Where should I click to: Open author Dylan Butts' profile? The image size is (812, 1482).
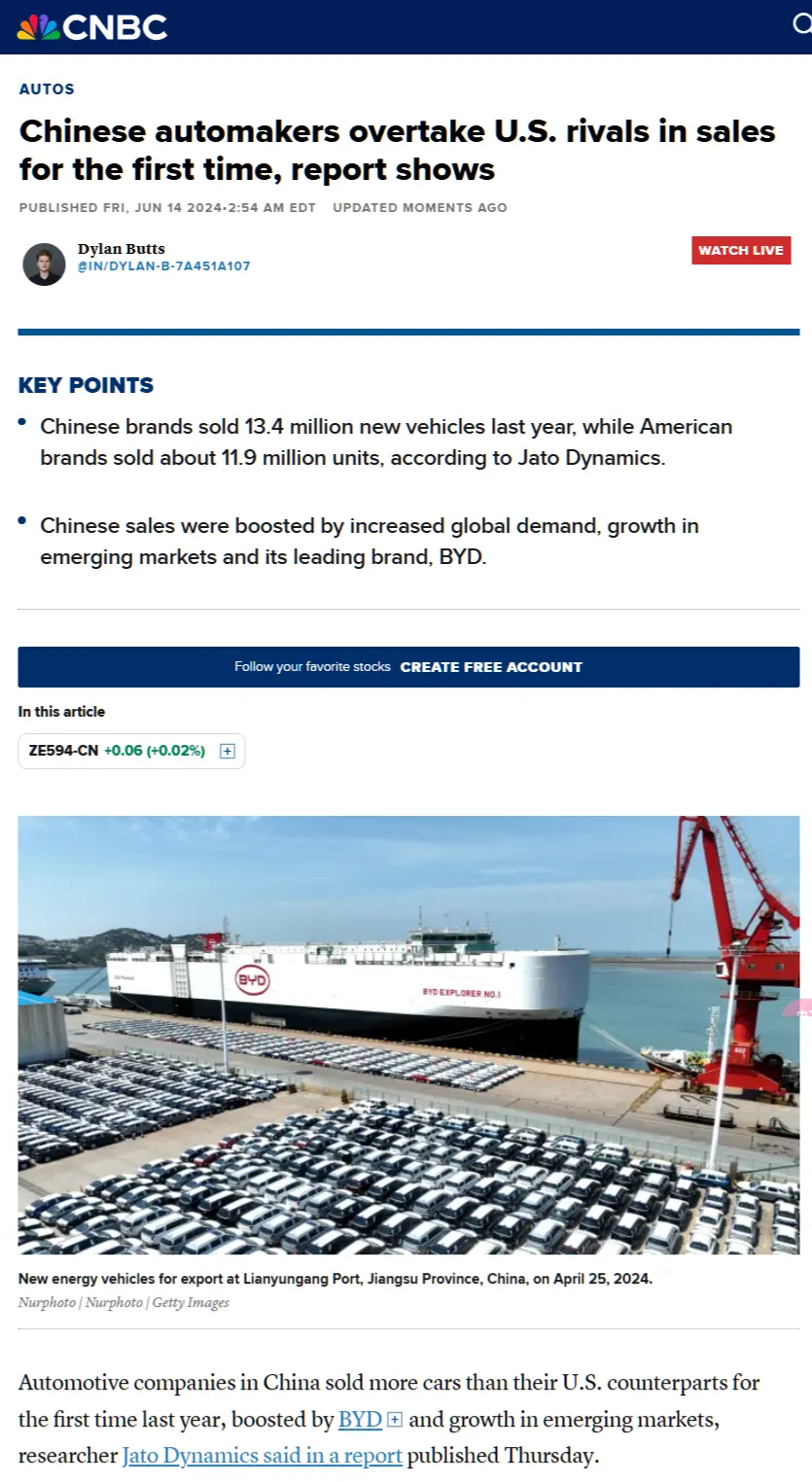121,249
